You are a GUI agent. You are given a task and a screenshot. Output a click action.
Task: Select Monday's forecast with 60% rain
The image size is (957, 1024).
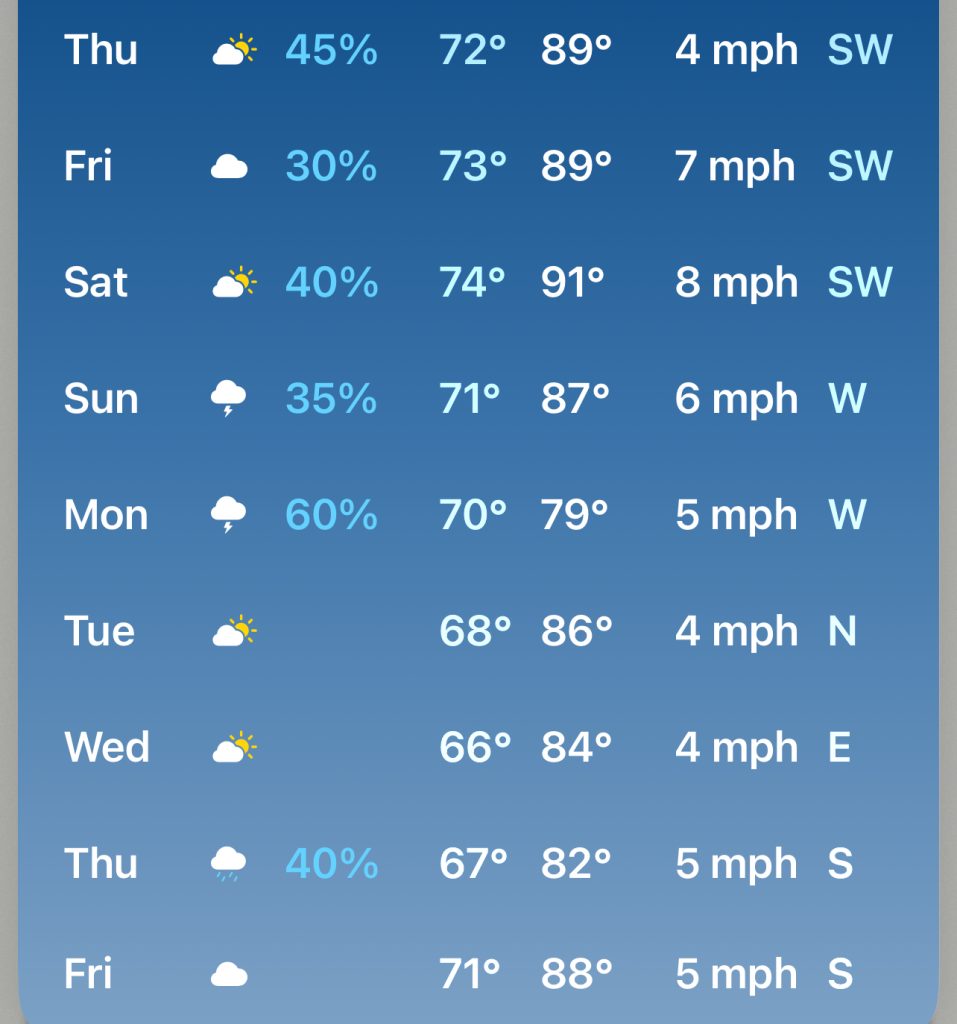(x=478, y=515)
